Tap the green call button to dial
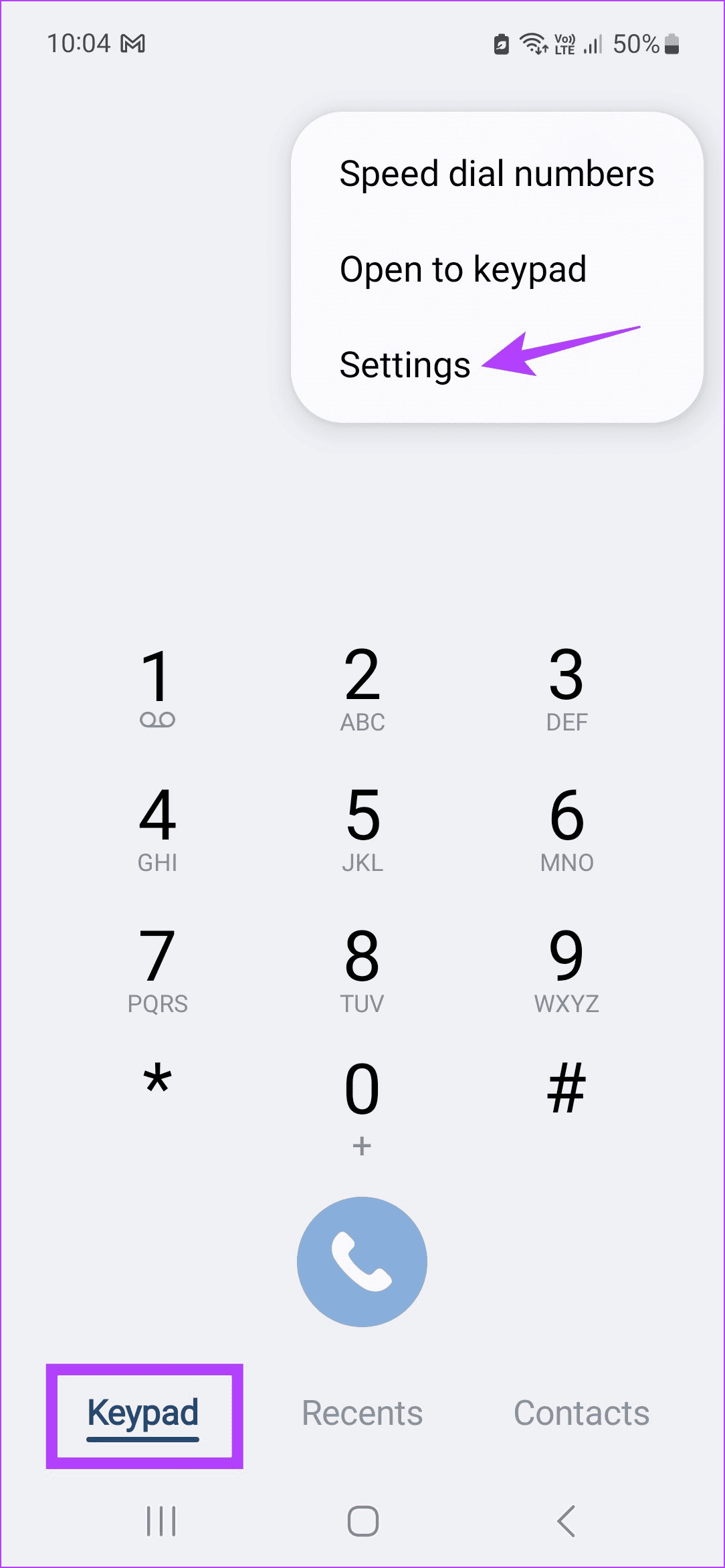725x1568 pixels. click(x=362, y=1260)
